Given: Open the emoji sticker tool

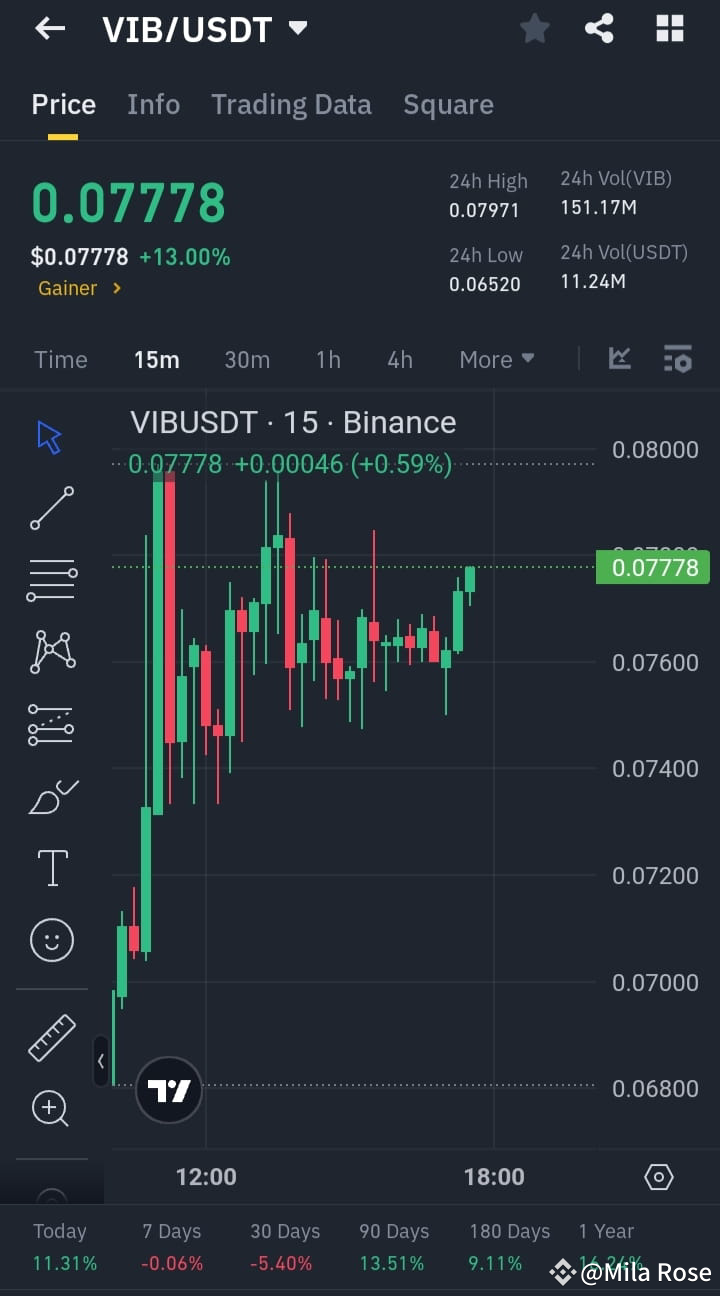Looking at the screenshot, I should coord(51,940).
